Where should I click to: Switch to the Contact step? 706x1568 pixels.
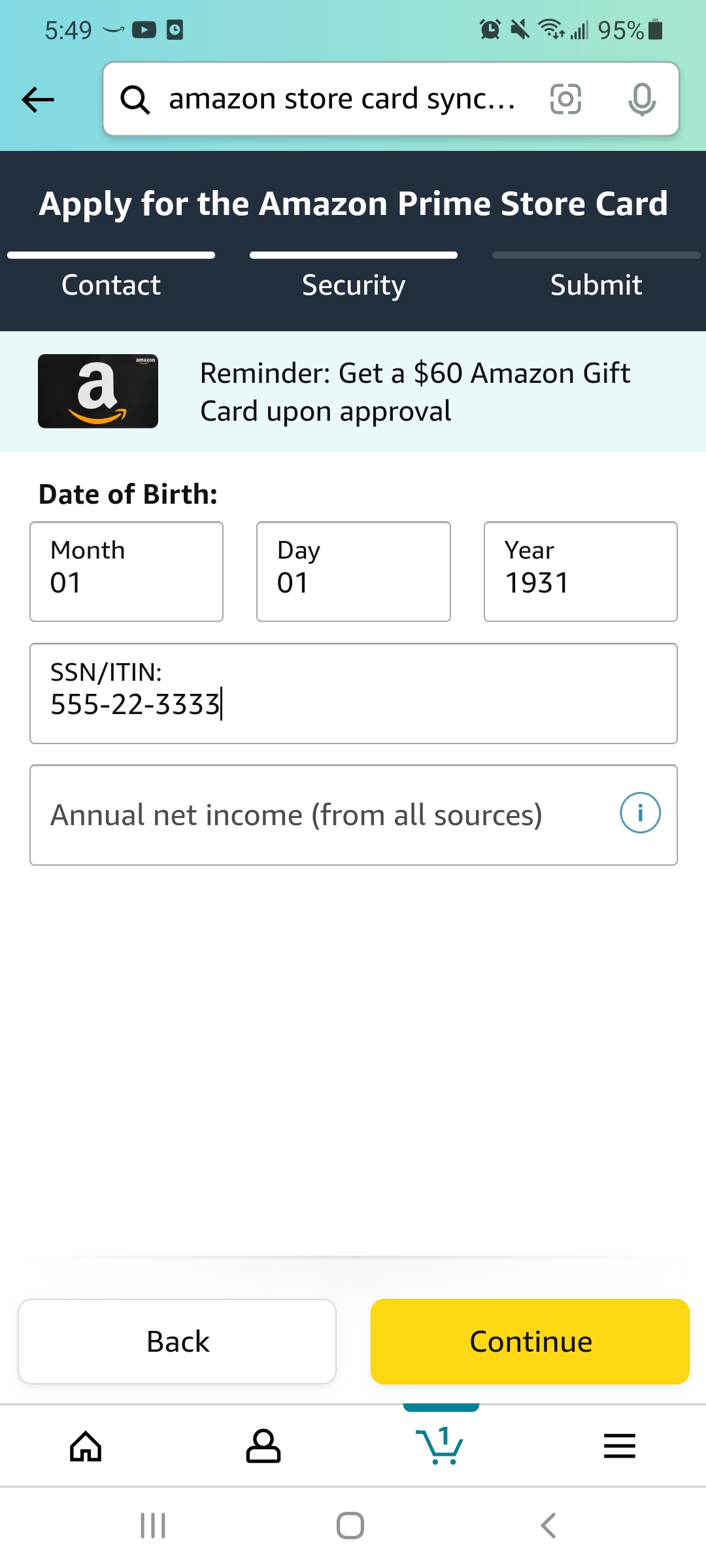point(110,285)
